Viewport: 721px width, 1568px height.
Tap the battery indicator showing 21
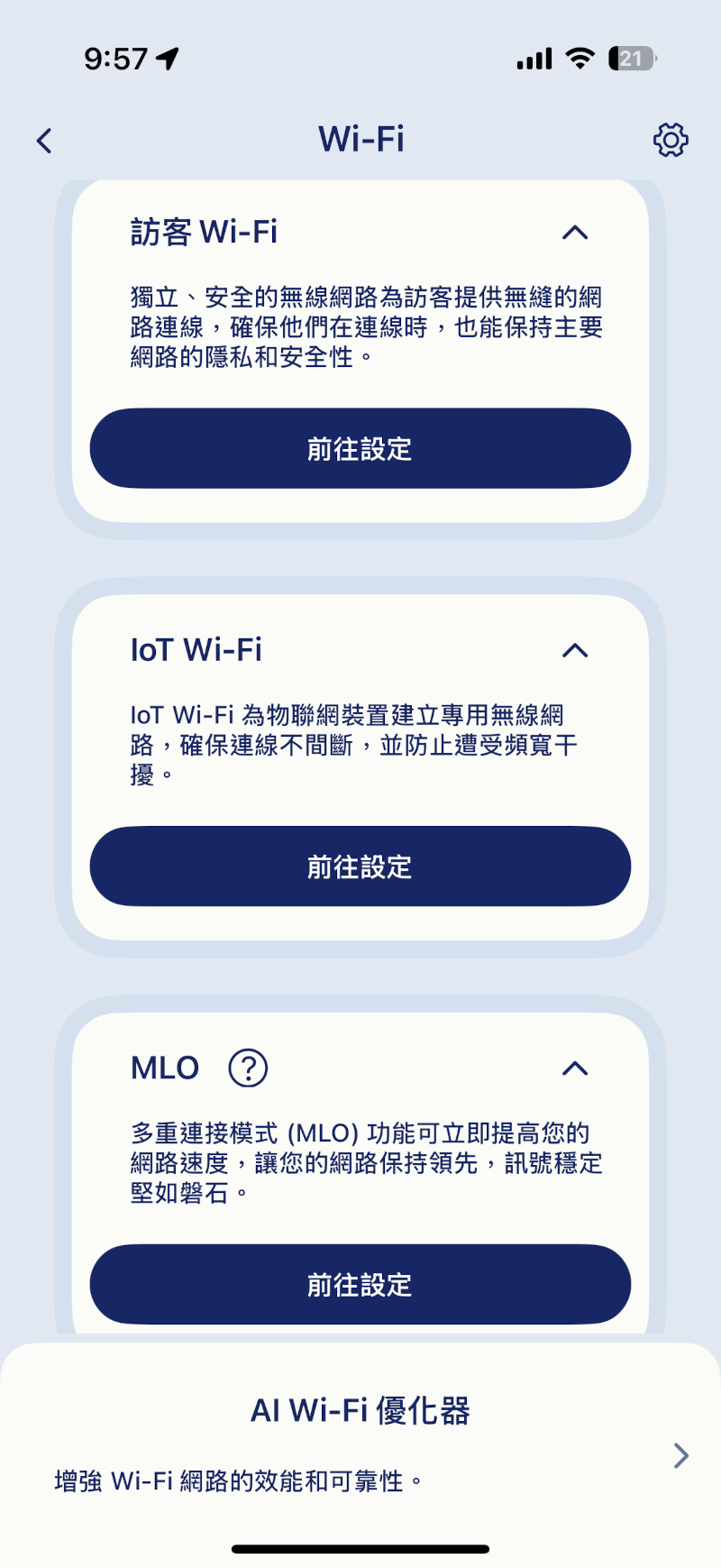[x=632, y=58]
